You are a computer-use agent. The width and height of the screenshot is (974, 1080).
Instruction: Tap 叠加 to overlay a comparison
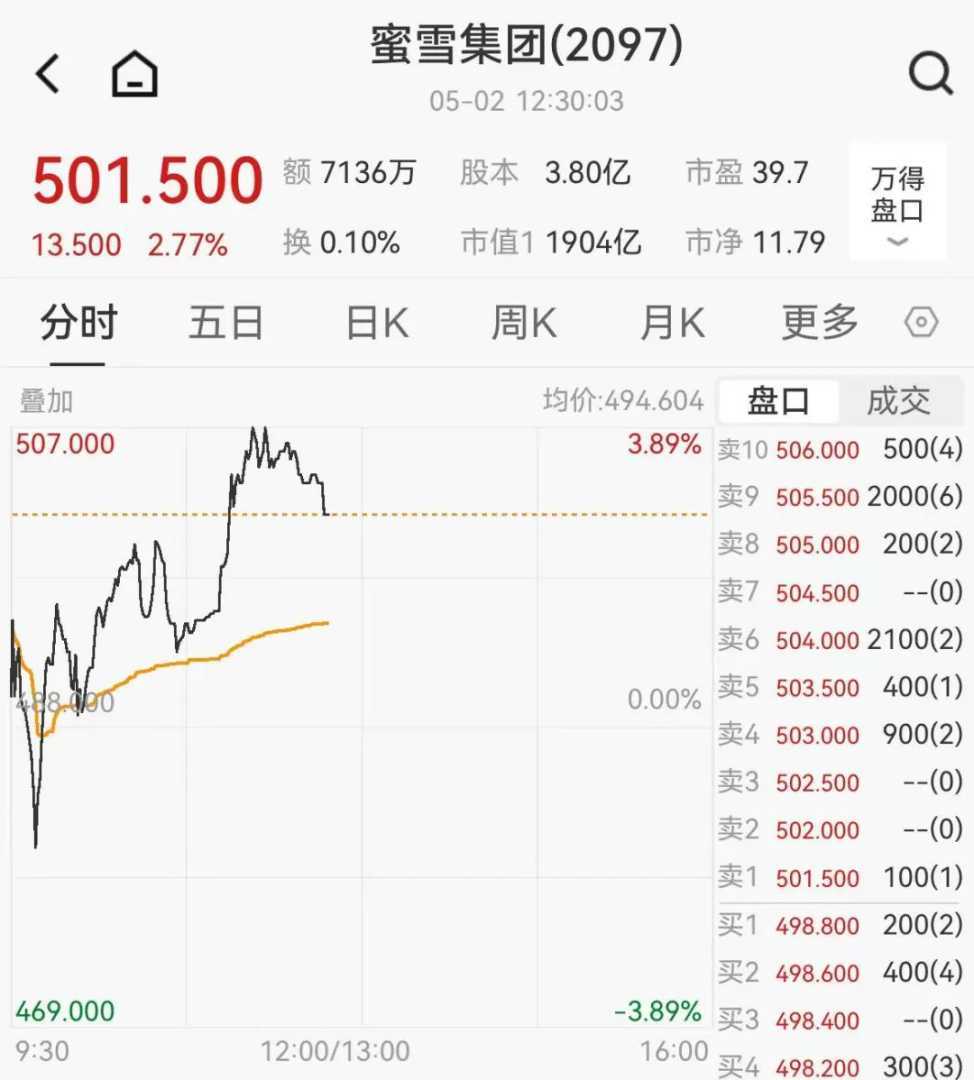(46, 401)
